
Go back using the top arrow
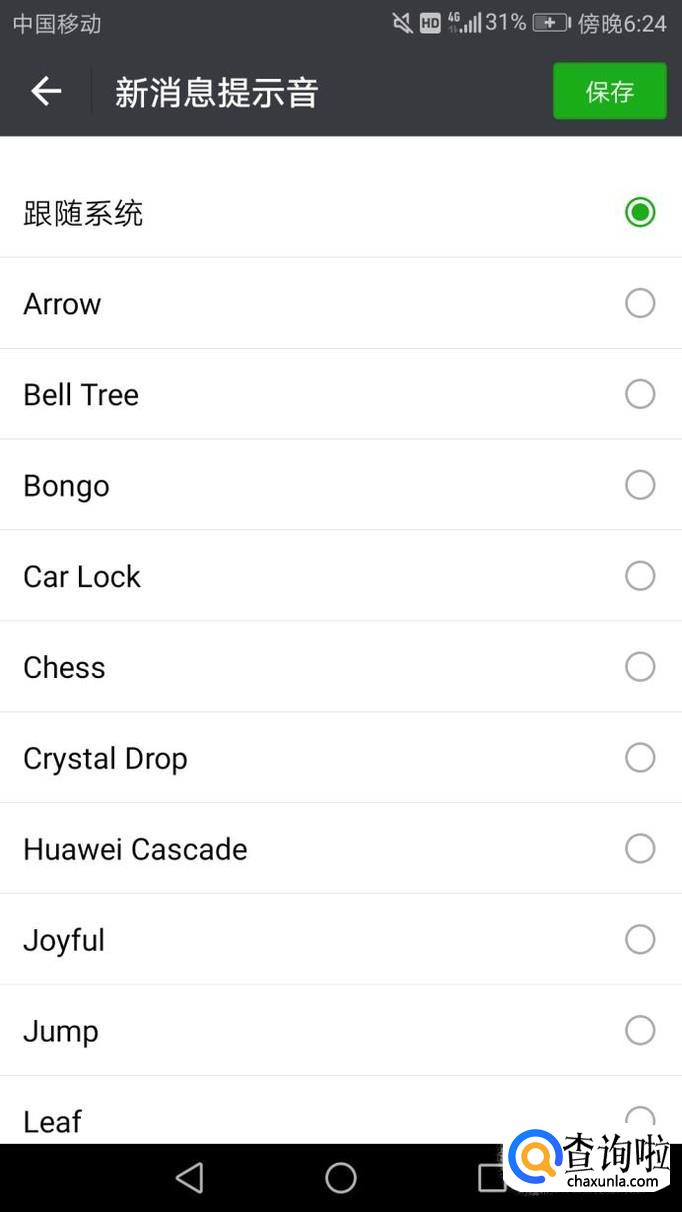tap(46, 92)
